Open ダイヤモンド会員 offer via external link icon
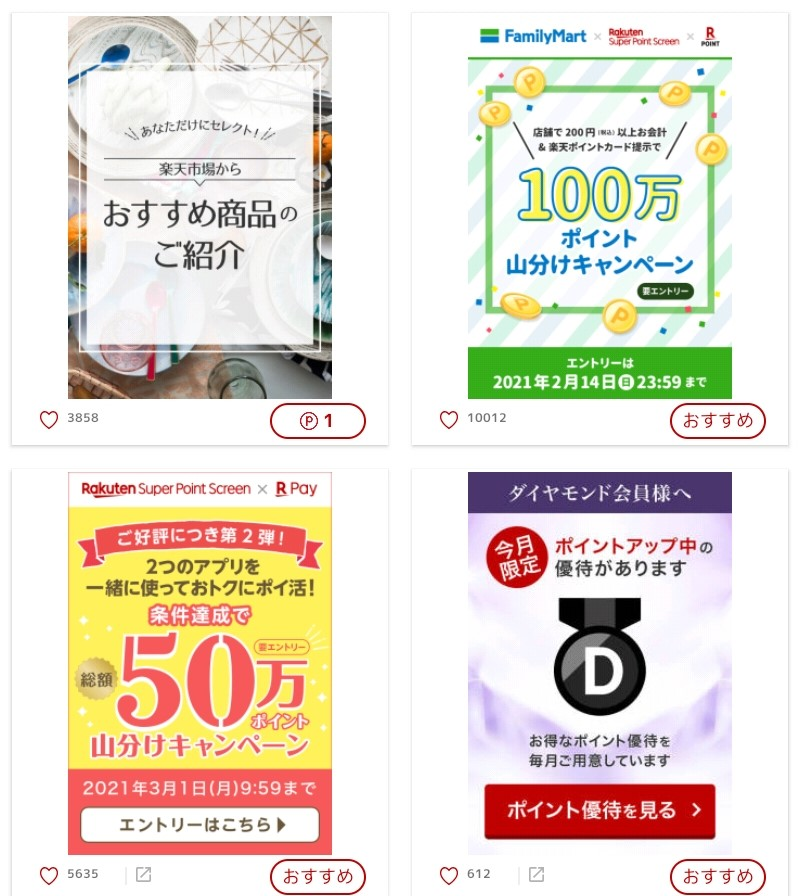 536,875
